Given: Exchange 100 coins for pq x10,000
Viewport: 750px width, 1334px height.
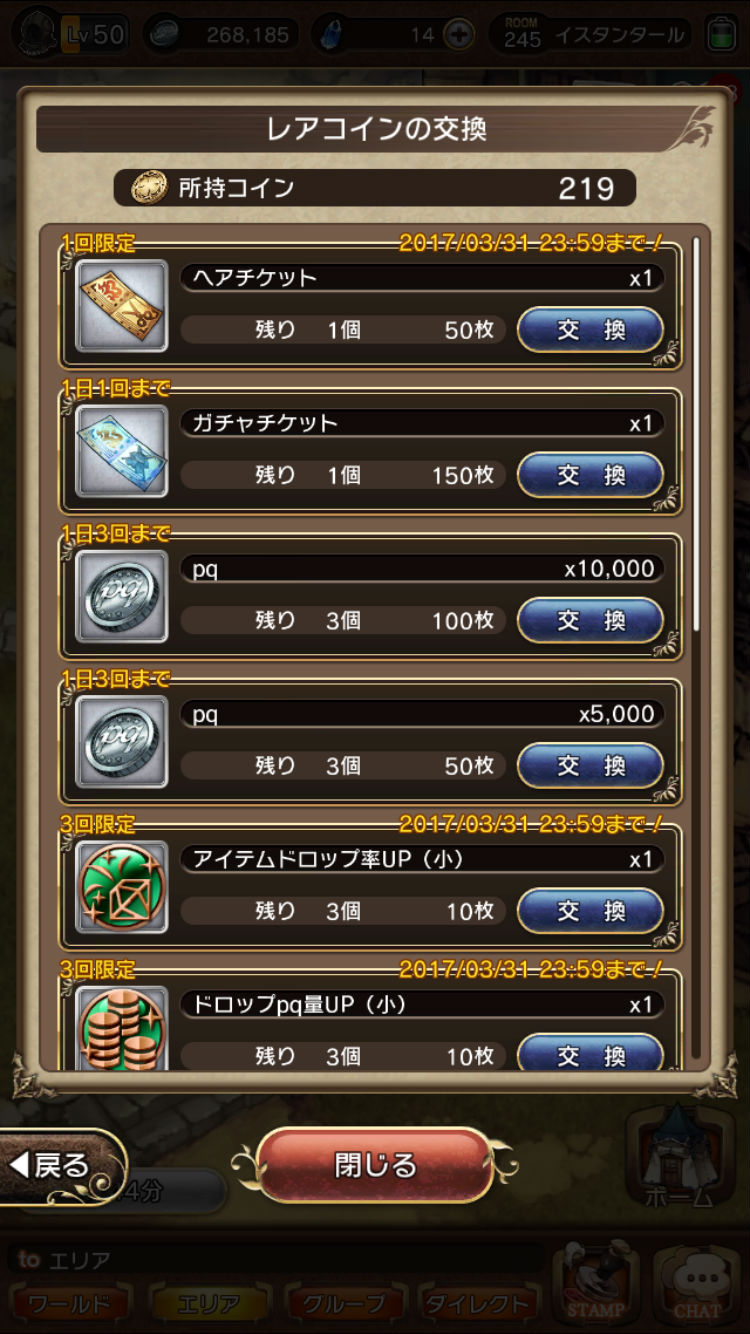Looking at the screenshot, I should click(590, 620).
